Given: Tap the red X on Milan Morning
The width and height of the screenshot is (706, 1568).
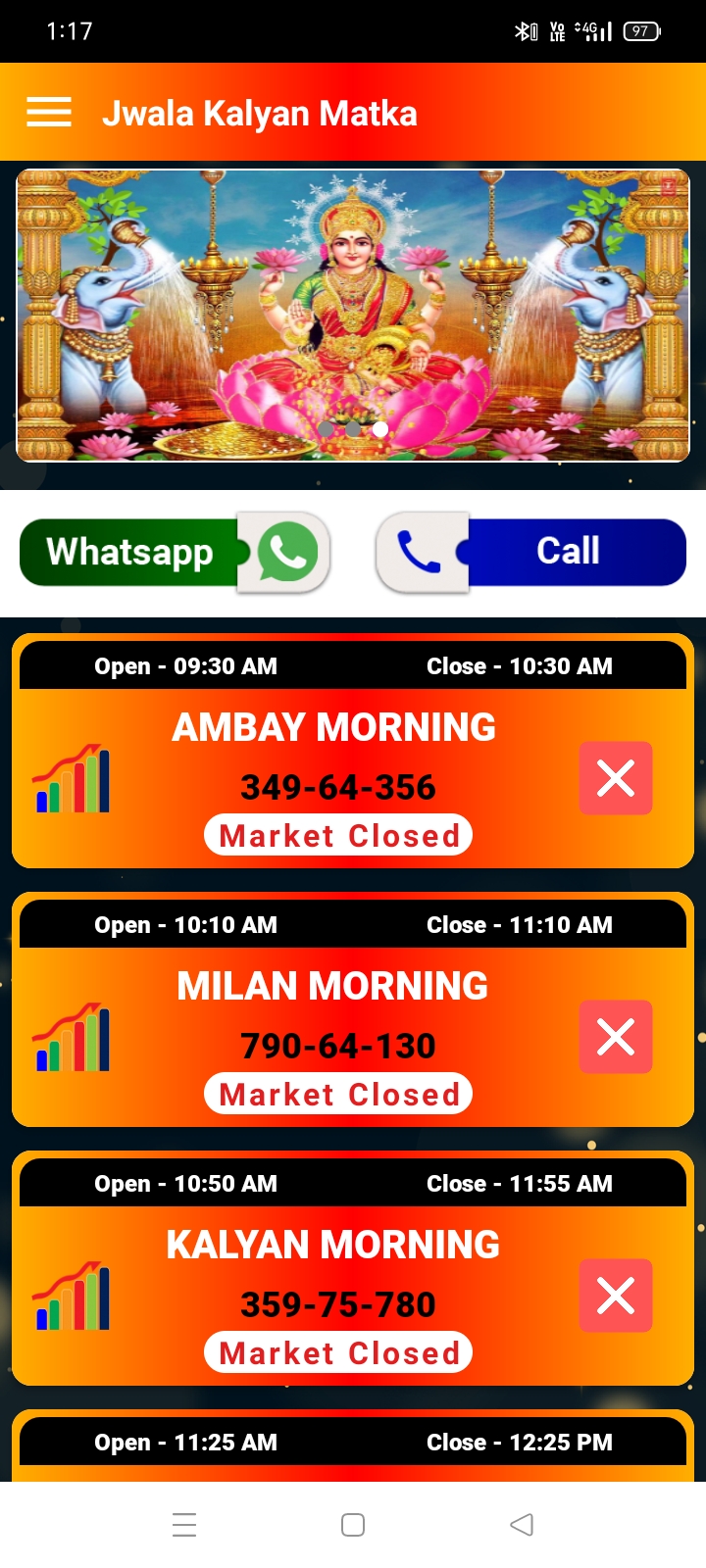Looking at the screenshot, I should pos(615,1037).
